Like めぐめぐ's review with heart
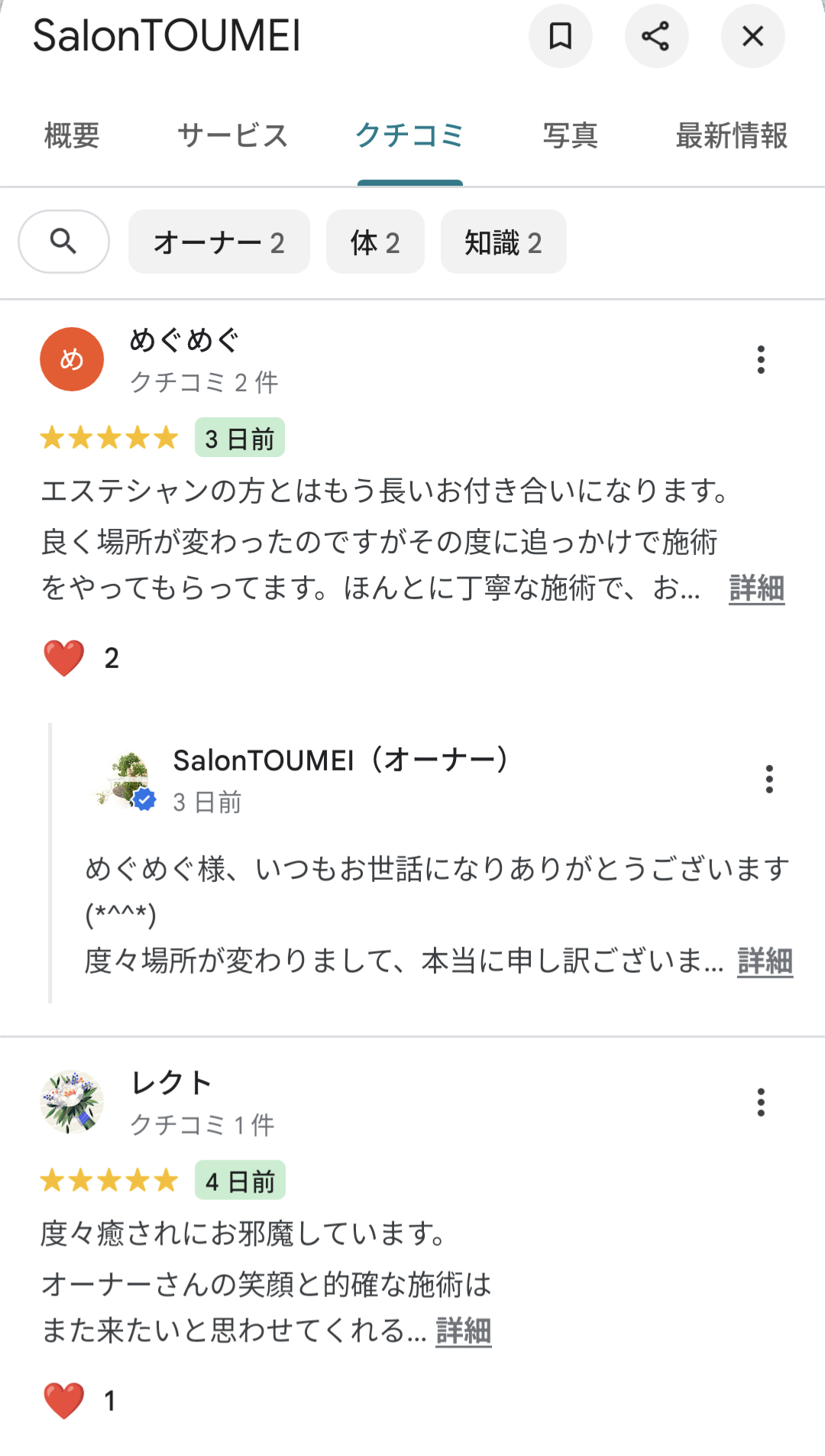The width and height of the screenshot is (825, 1456). coord(64,658)
